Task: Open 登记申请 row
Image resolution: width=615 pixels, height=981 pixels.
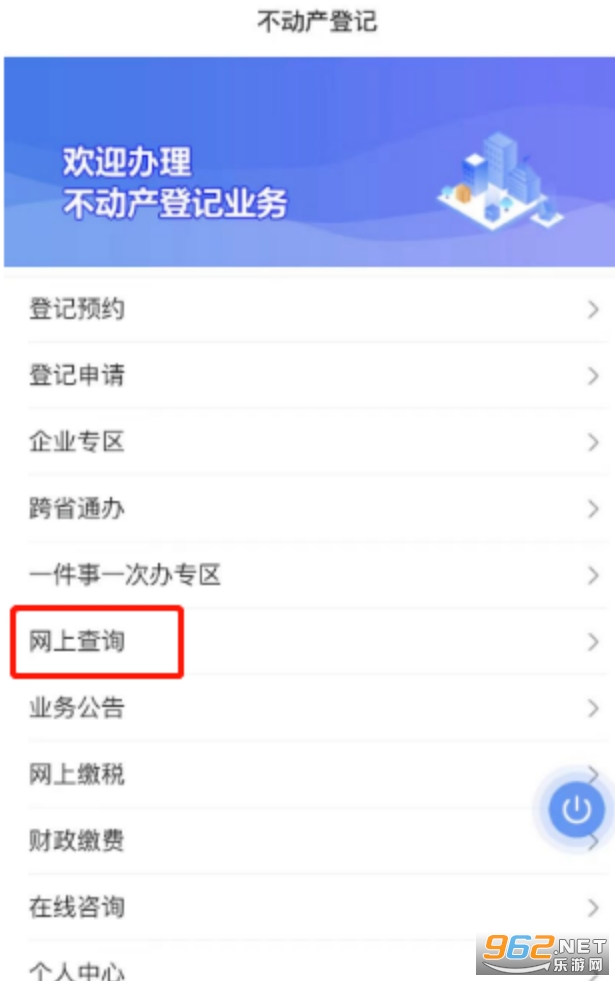Action: 310,375
